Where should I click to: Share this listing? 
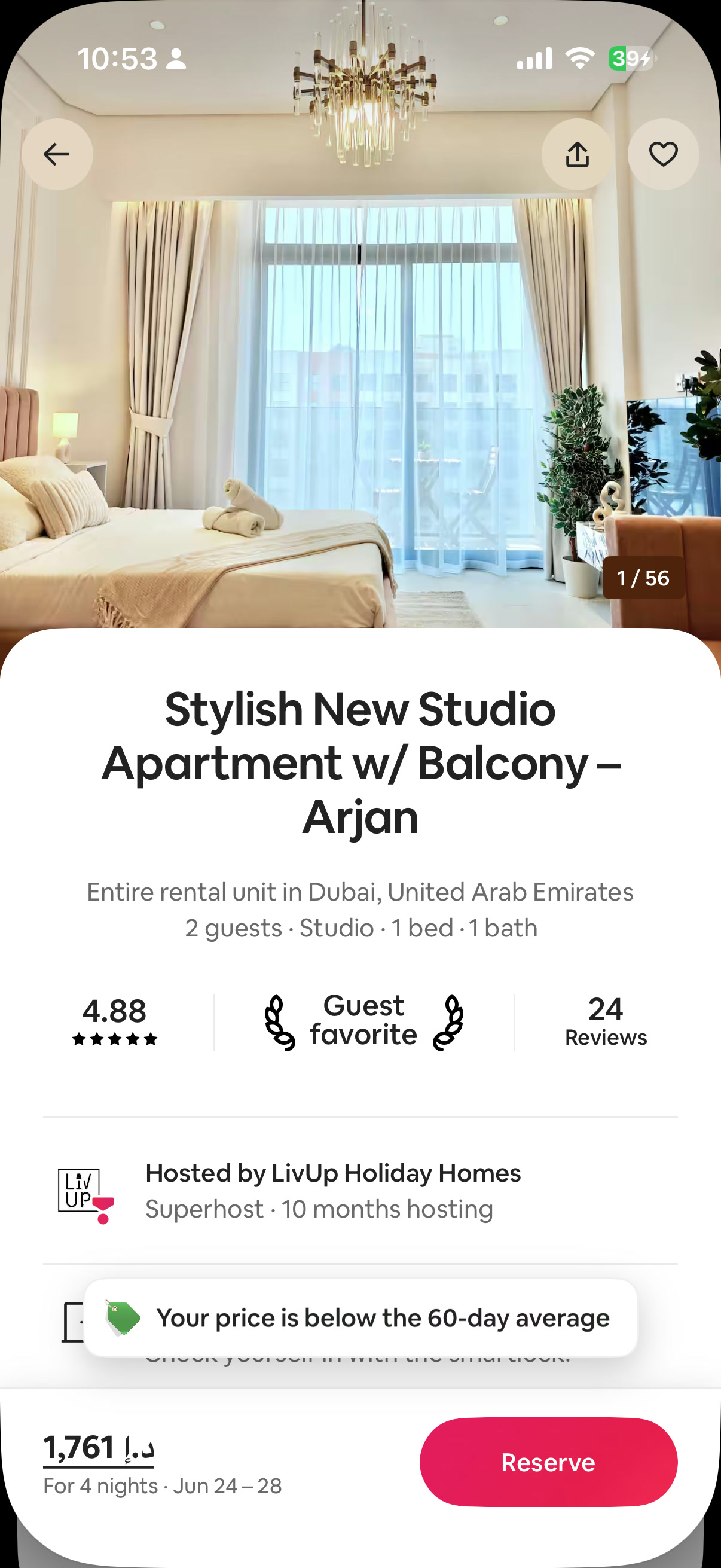click(578, 154)
